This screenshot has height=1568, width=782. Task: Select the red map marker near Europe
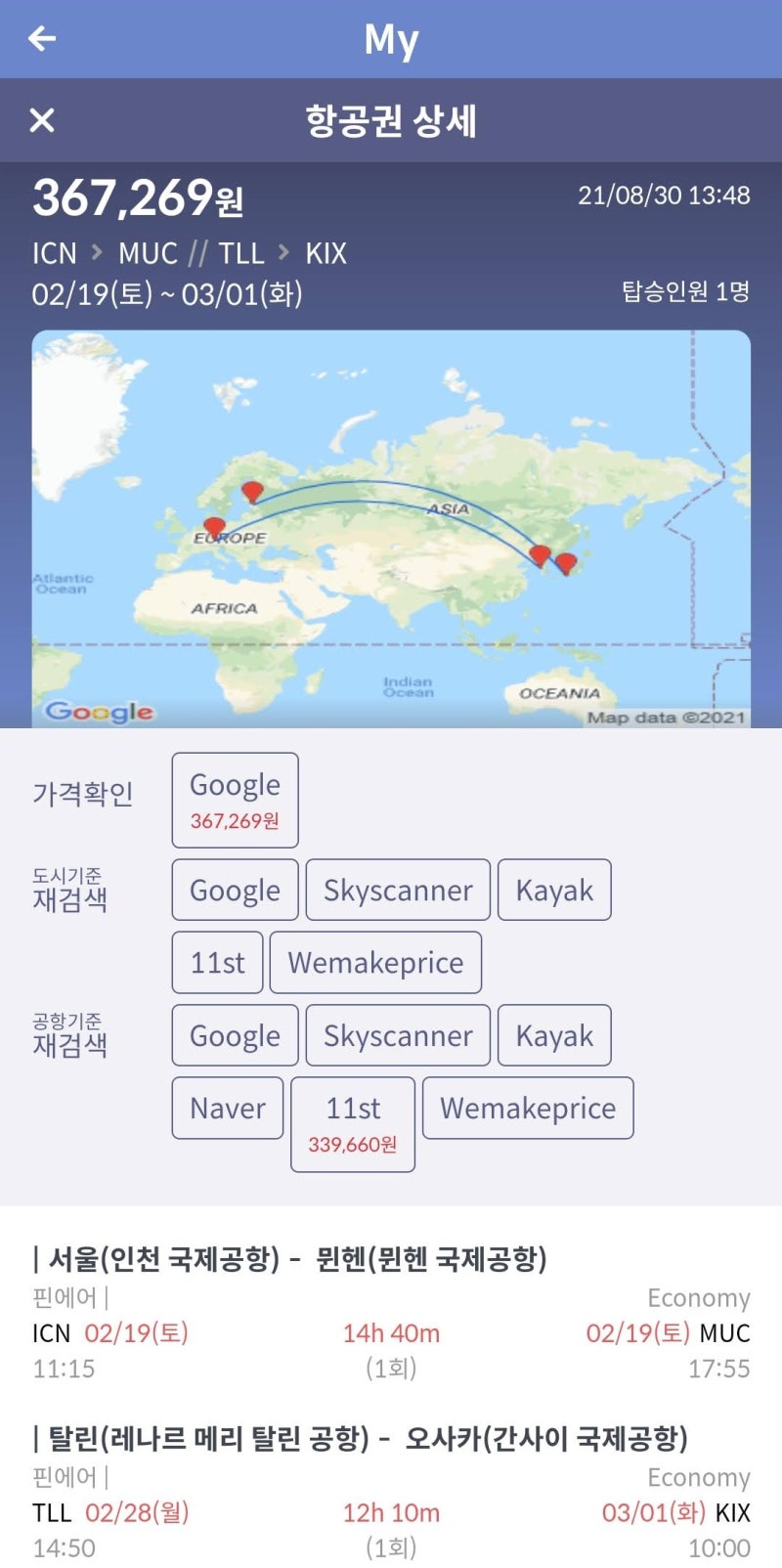click(x=213, y=526)
